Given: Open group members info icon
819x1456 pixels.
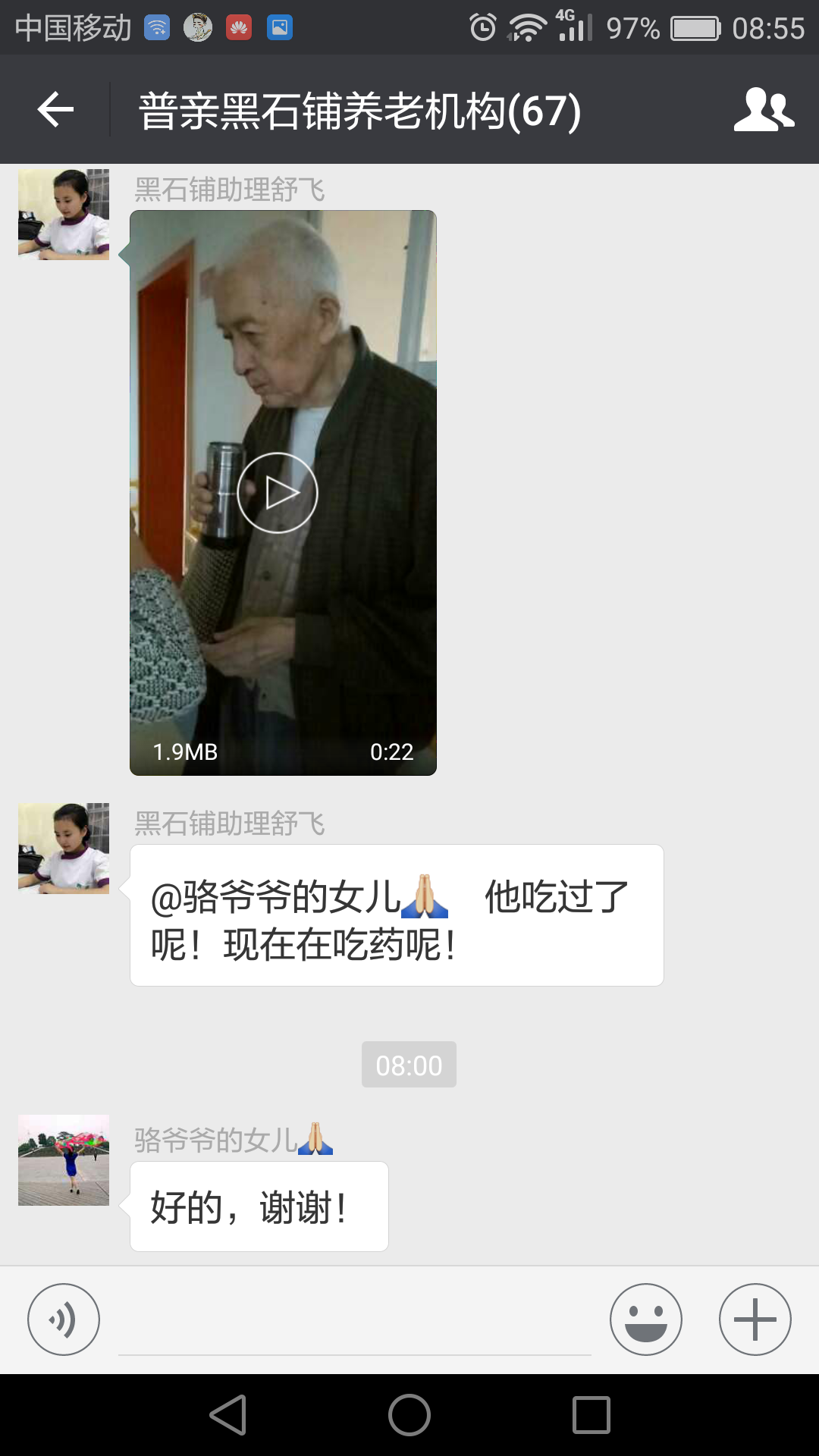Looking at the screenshot, I should (x=764, y=110).
